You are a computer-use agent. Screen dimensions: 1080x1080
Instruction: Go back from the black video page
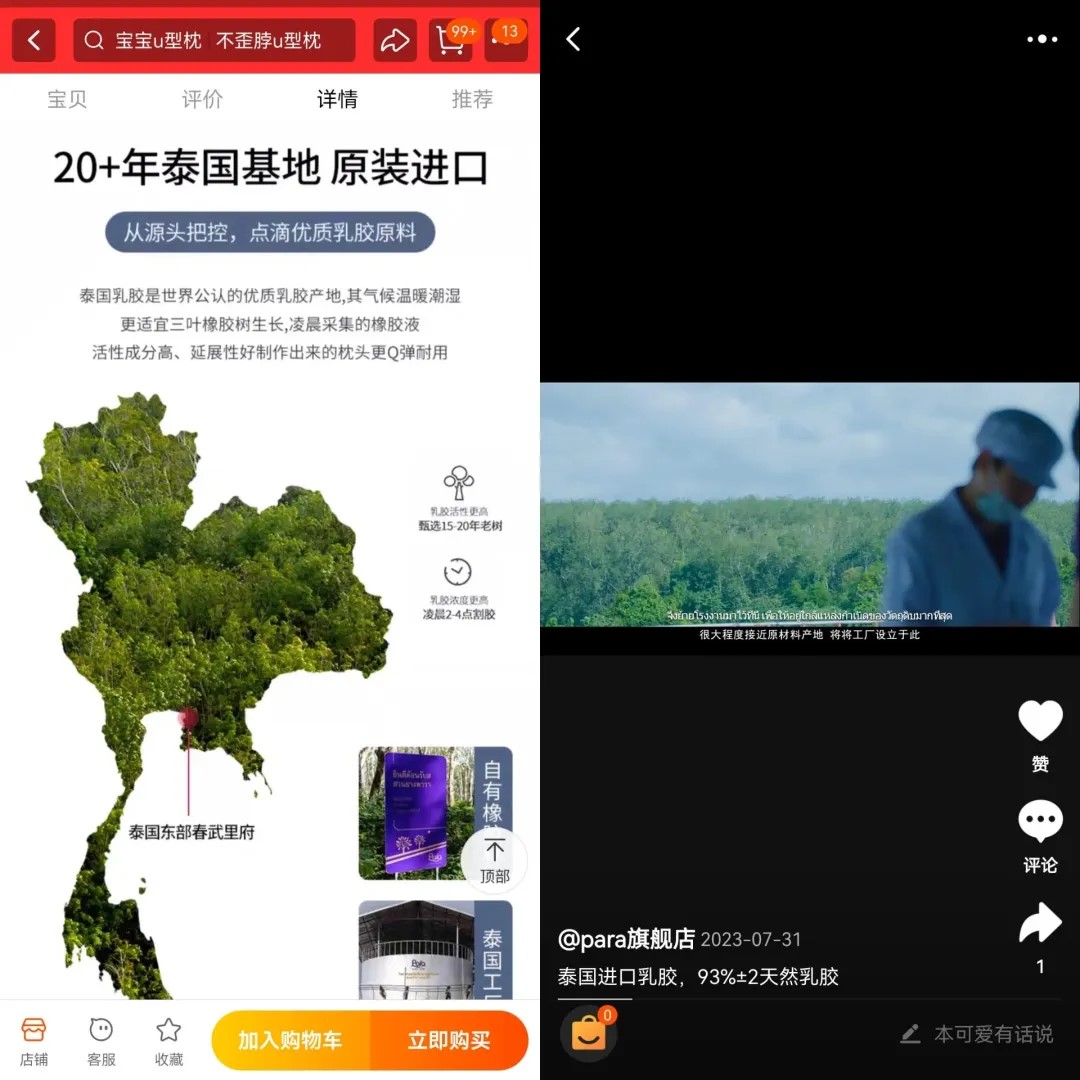(573, 39)
